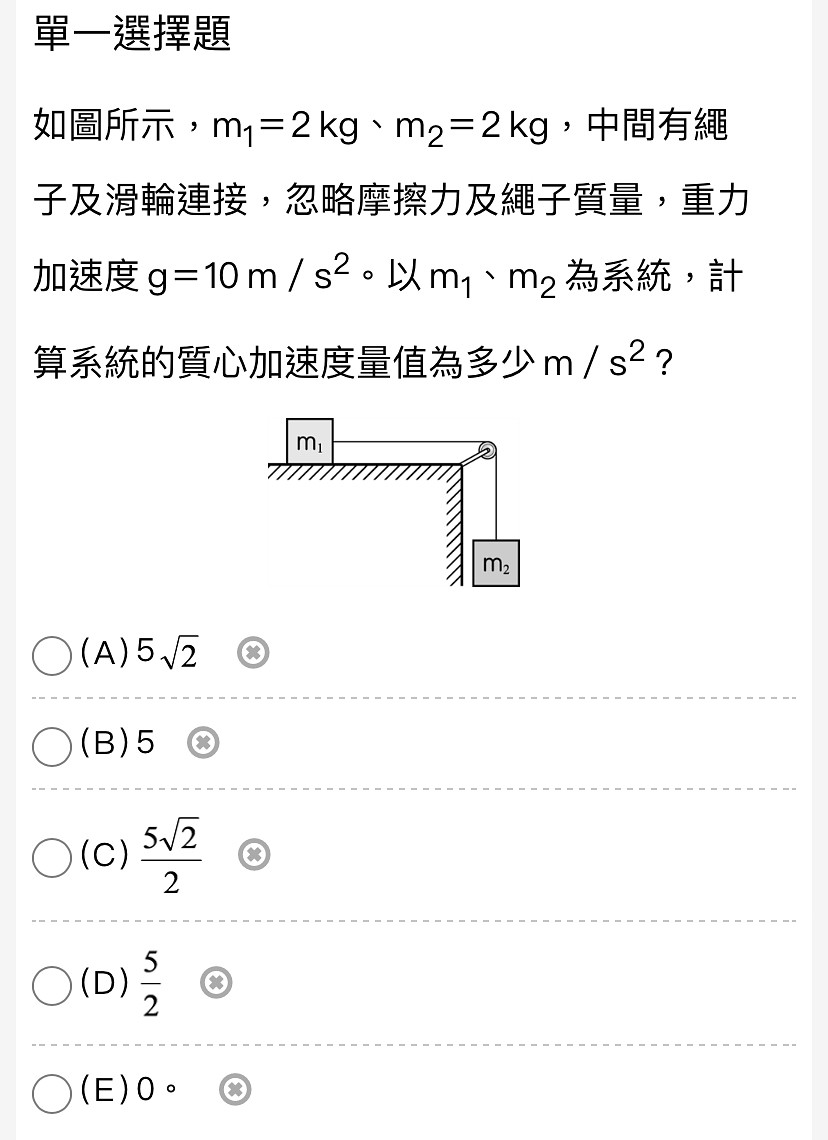Eliminate option (E) with its cross icon
Screen dimensions: 828x1140
click(235, 1090)
